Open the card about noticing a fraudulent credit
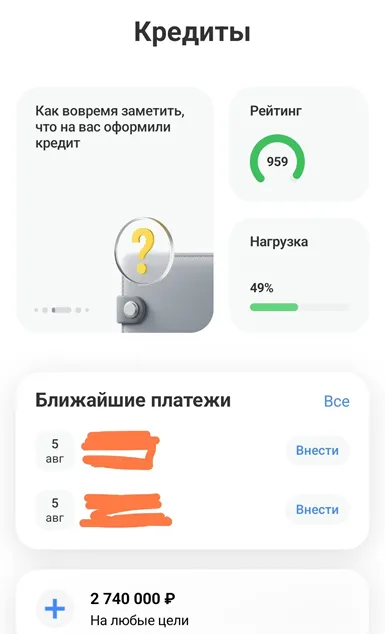385x634 pixels. coord(115,210)
